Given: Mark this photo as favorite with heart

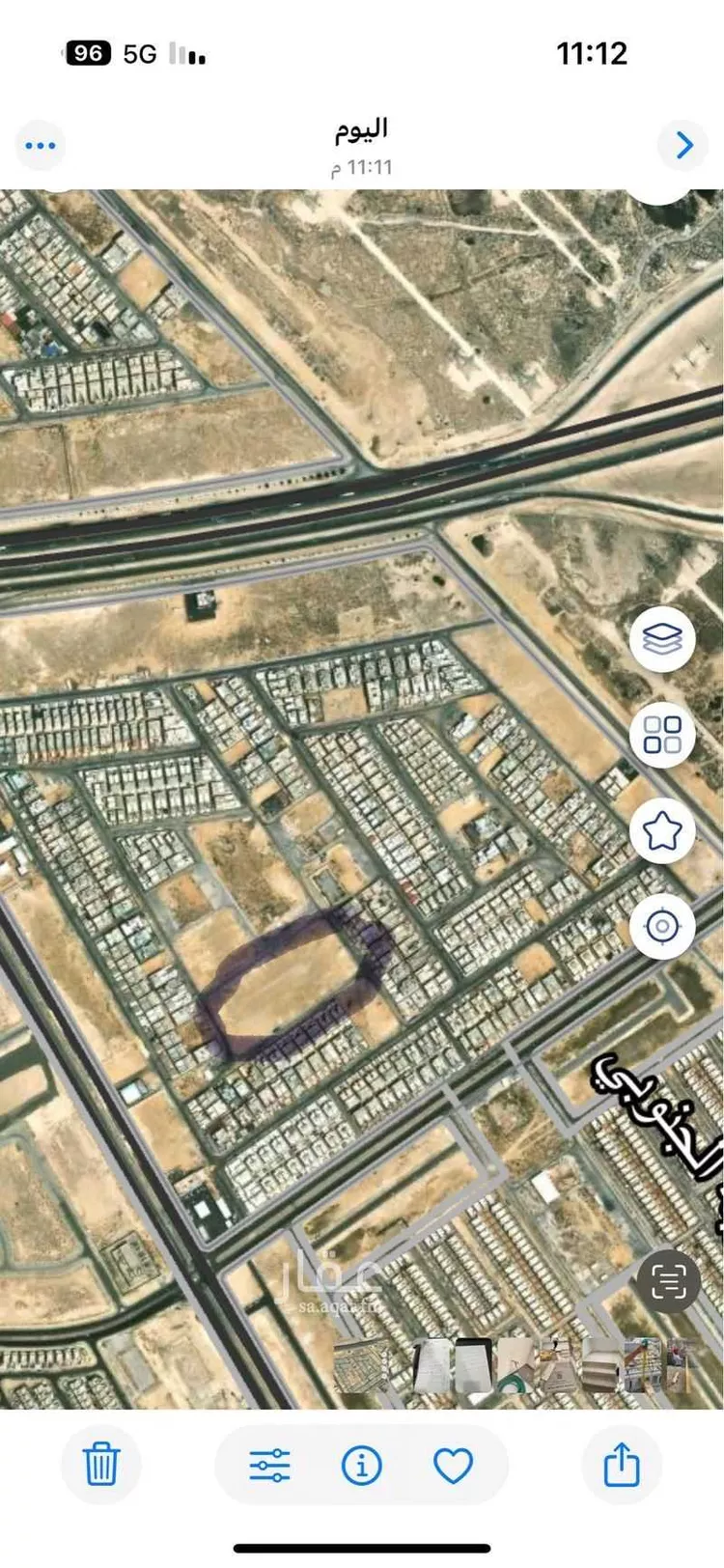Looking at the screenshot, I should click(x=452, y=1466).
